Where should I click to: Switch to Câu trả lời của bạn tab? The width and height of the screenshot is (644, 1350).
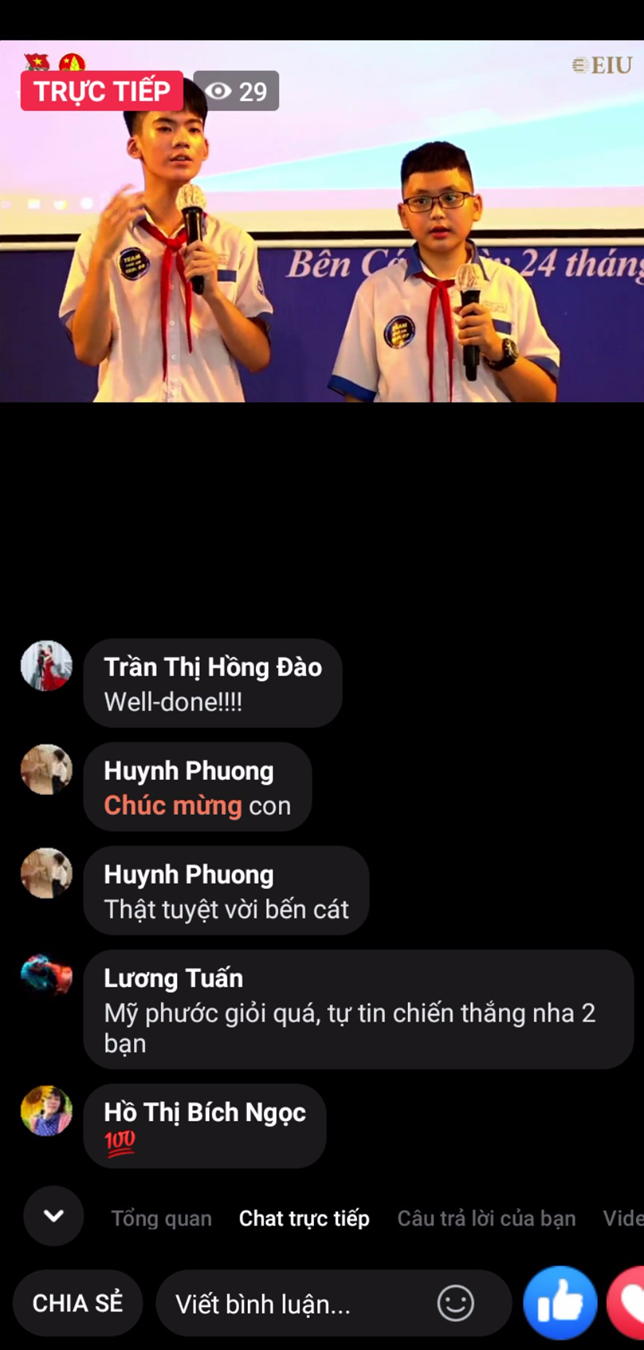(x=486, y=1218)
